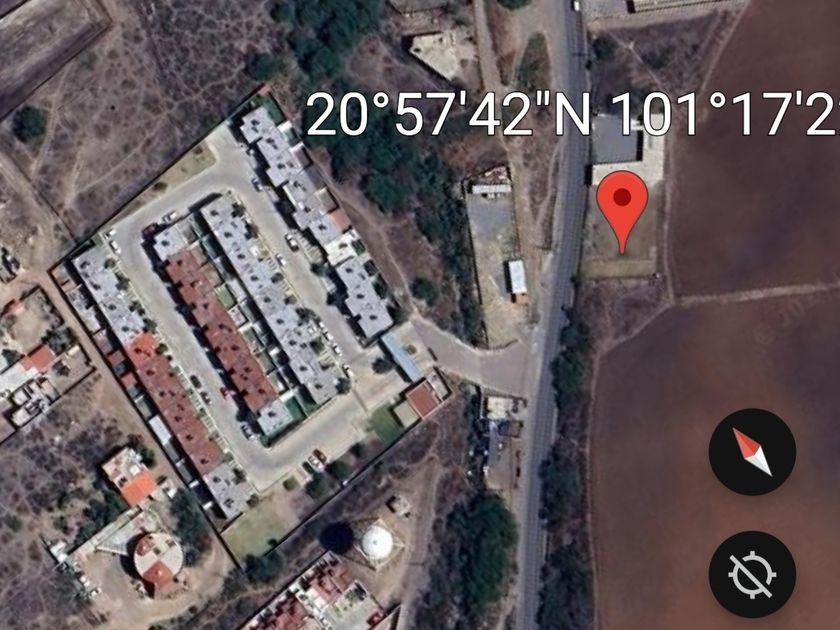Tap the compass to reset map orientation

point(752,452)
